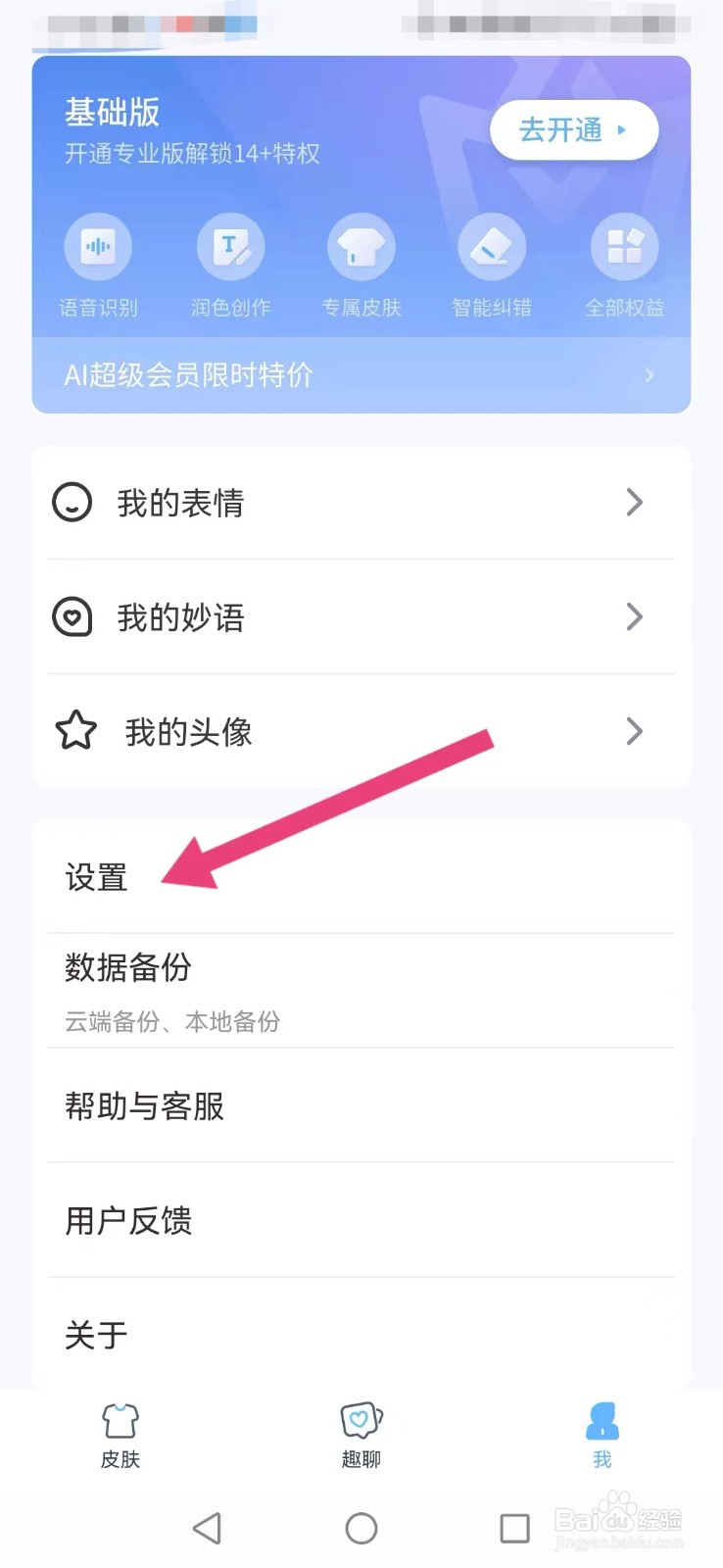Tap the 去开通 upgrade button
The height and width of the screenshot is (1568, 723).
pos(573,129)
